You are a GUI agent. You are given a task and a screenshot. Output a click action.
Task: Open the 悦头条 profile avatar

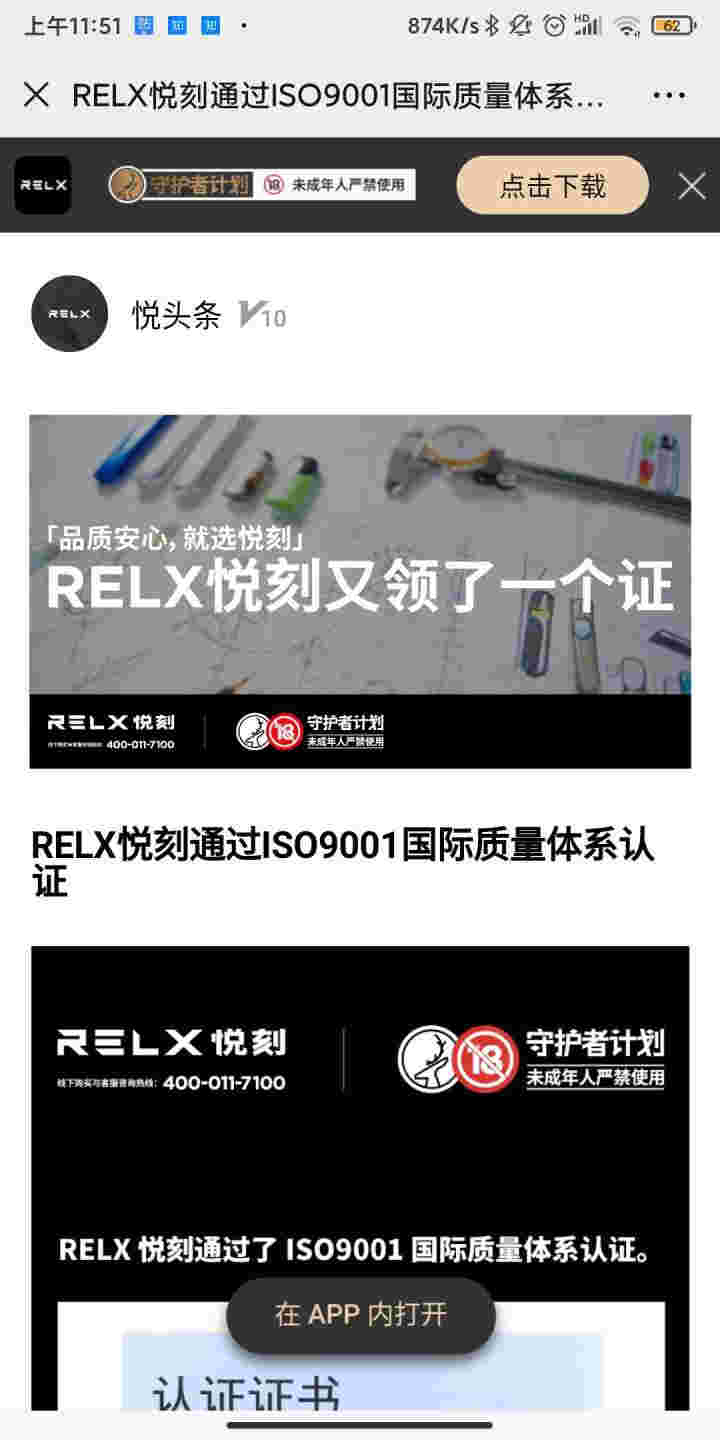(68, 314)
